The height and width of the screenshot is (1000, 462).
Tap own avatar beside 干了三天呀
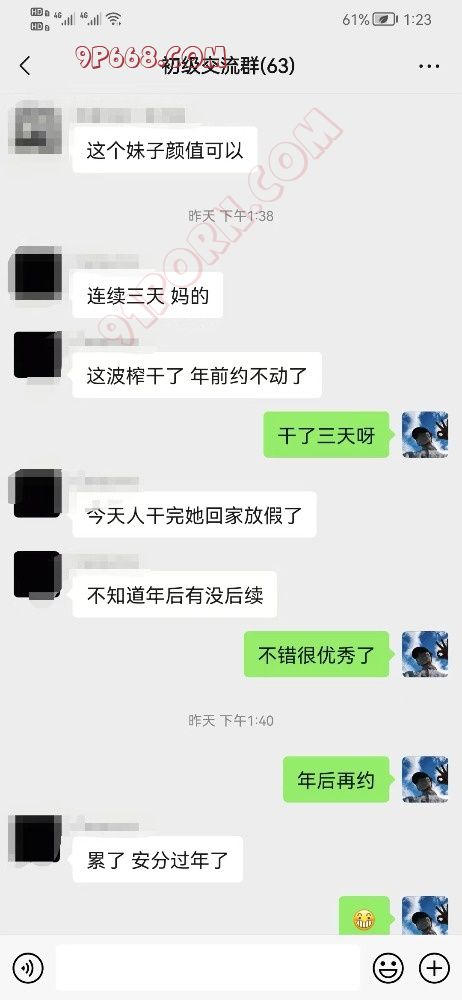425,434
